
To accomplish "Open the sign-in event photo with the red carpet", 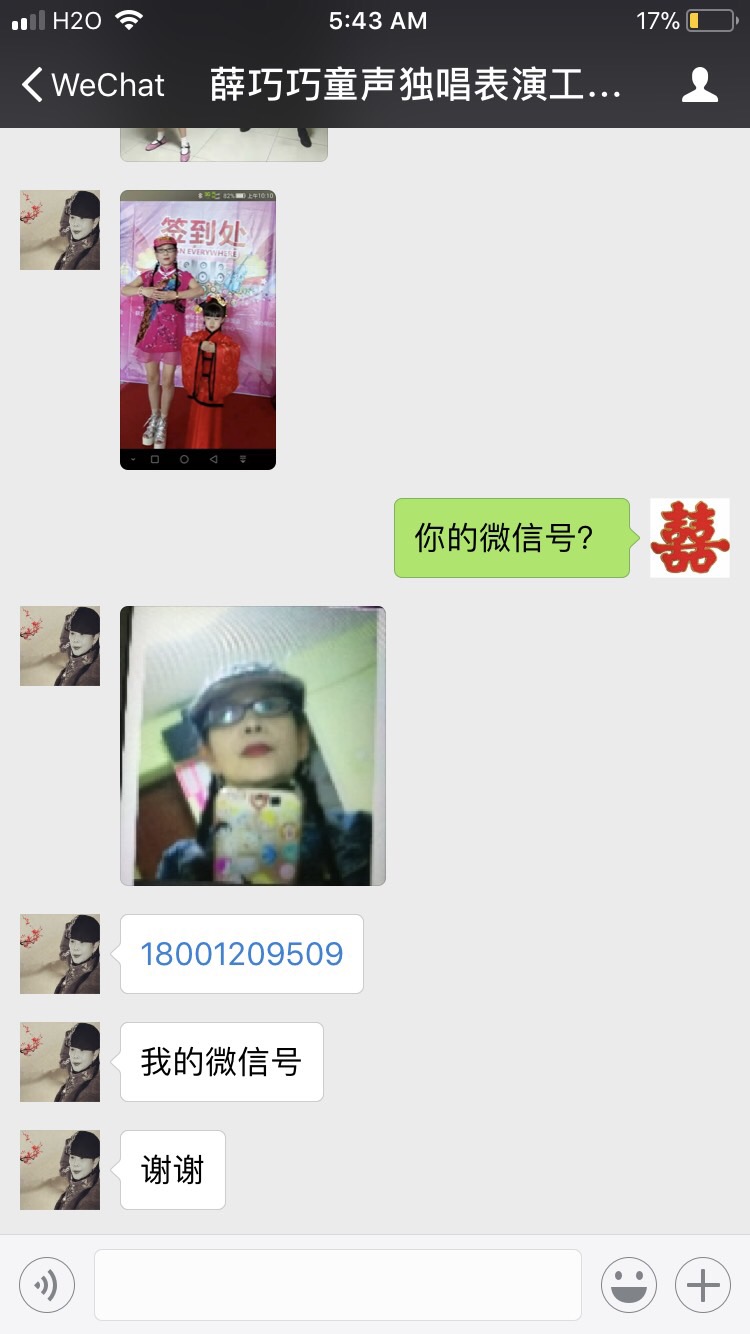I will coord(198,330).
